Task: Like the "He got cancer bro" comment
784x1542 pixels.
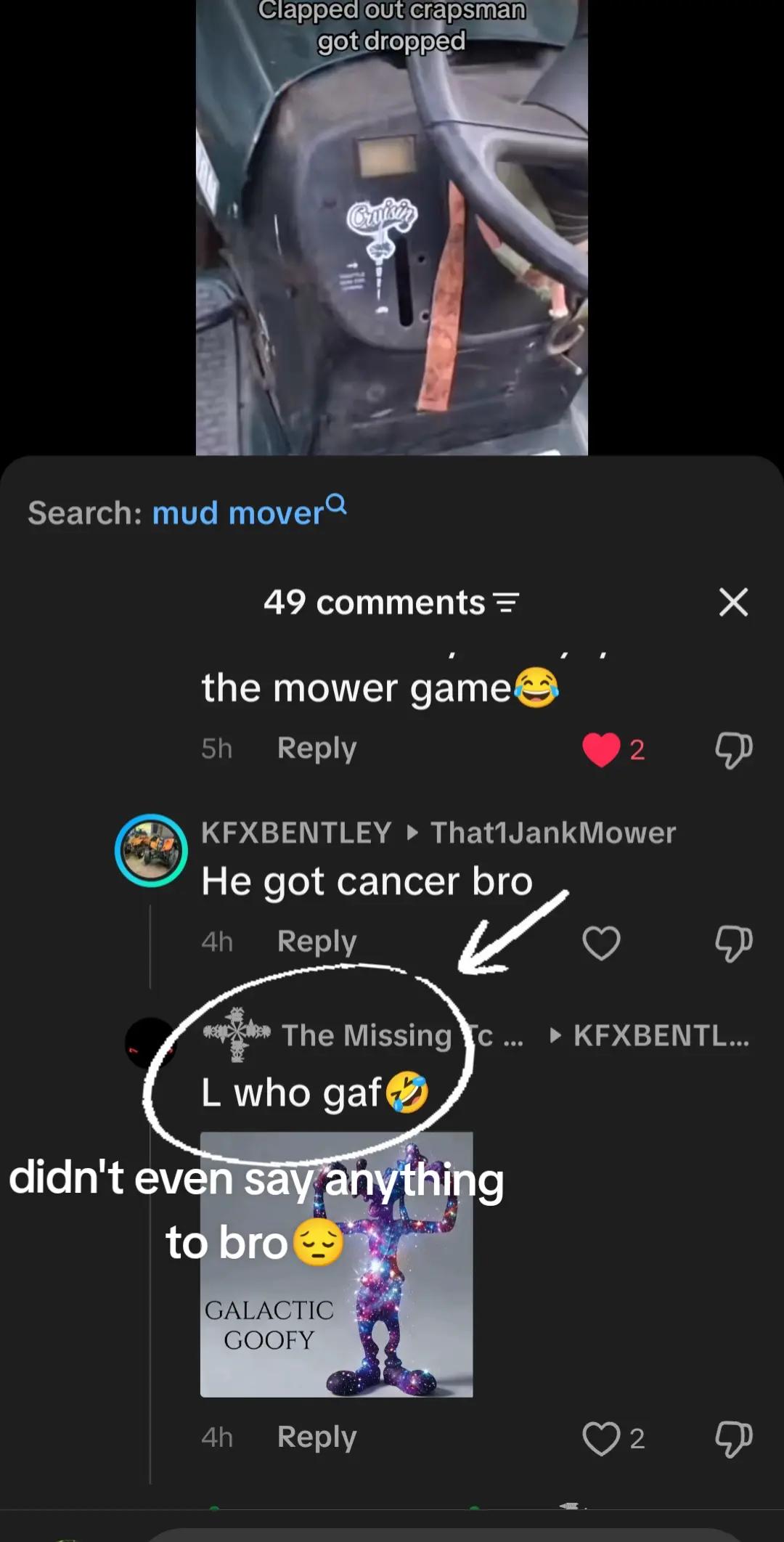Action: [x=601, y=942]
